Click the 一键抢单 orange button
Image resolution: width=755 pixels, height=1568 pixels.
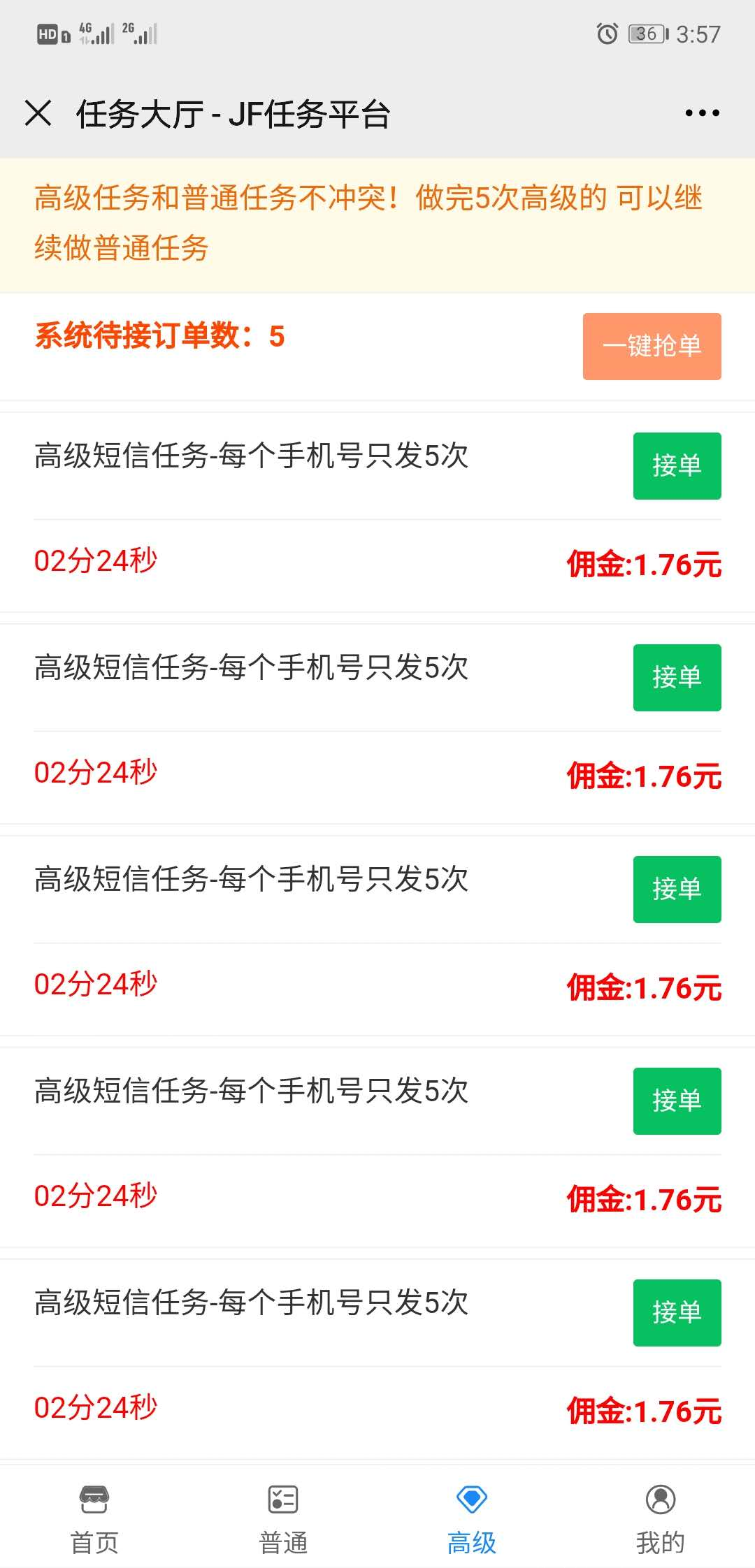(652, 347)
